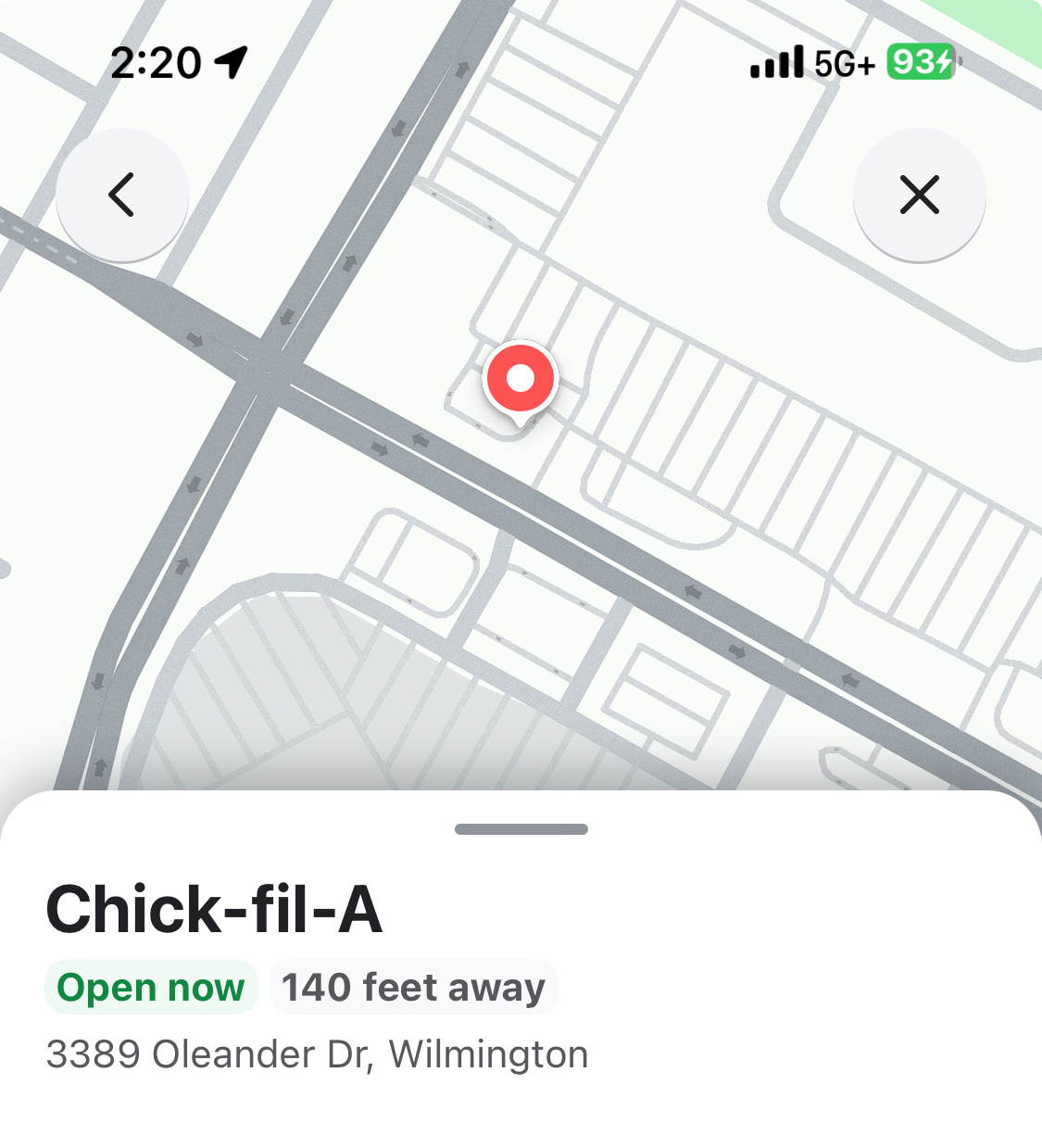
Task: Go back using the left arrow button
Action: pyautogui.click(x=122, y=195)
